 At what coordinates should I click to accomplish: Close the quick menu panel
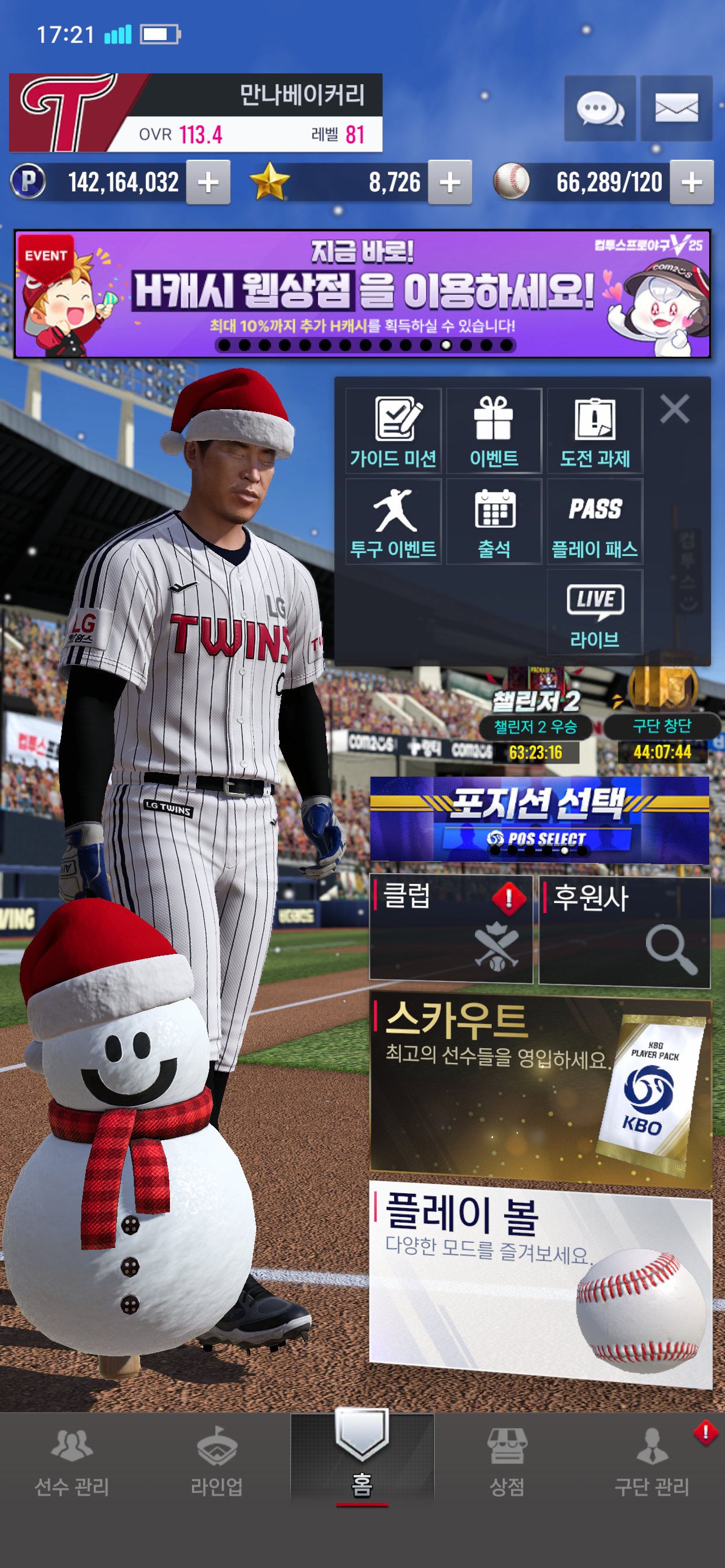click(675, 409)
